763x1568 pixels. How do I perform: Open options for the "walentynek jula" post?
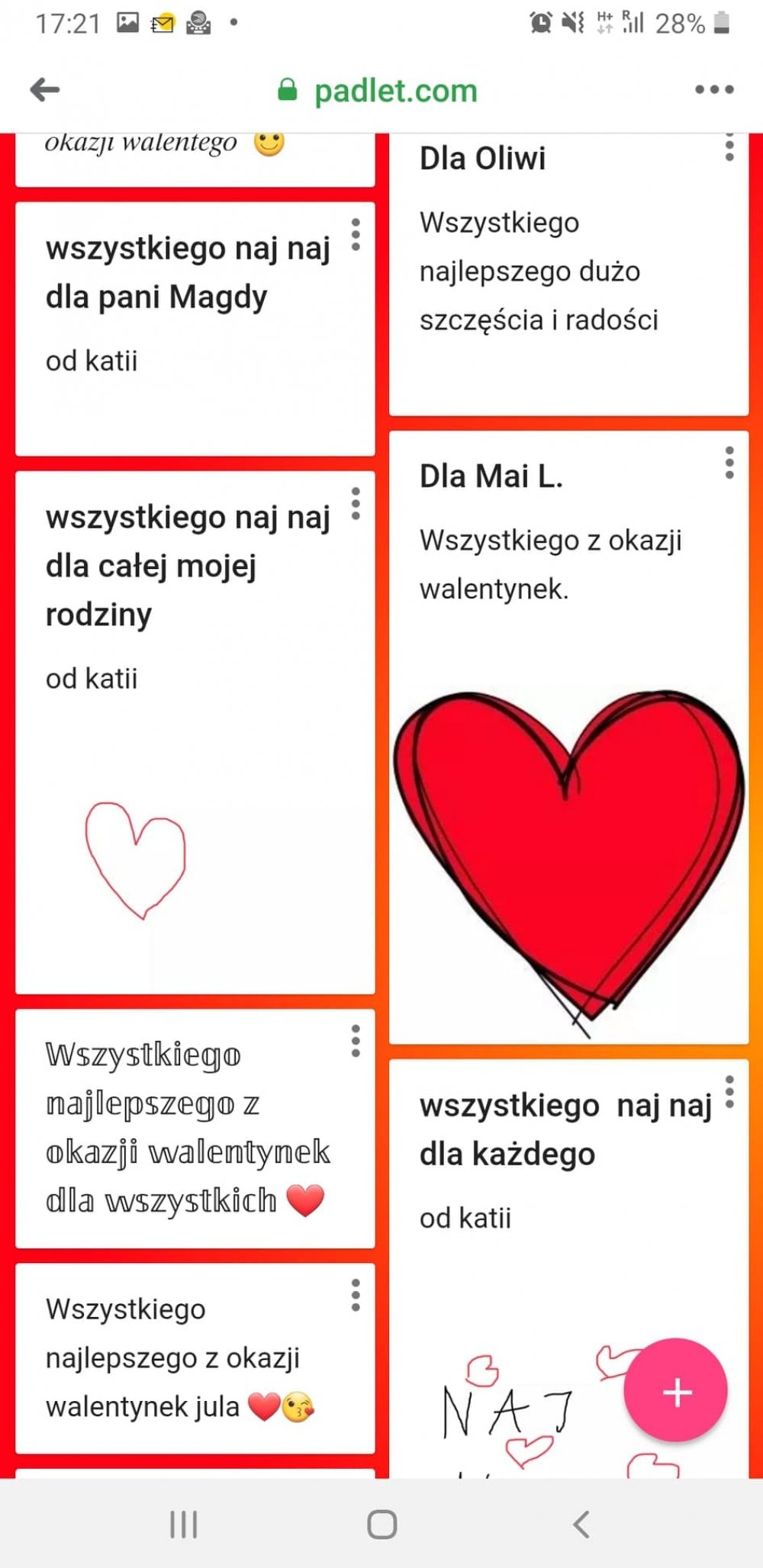tap(356, 1295)
